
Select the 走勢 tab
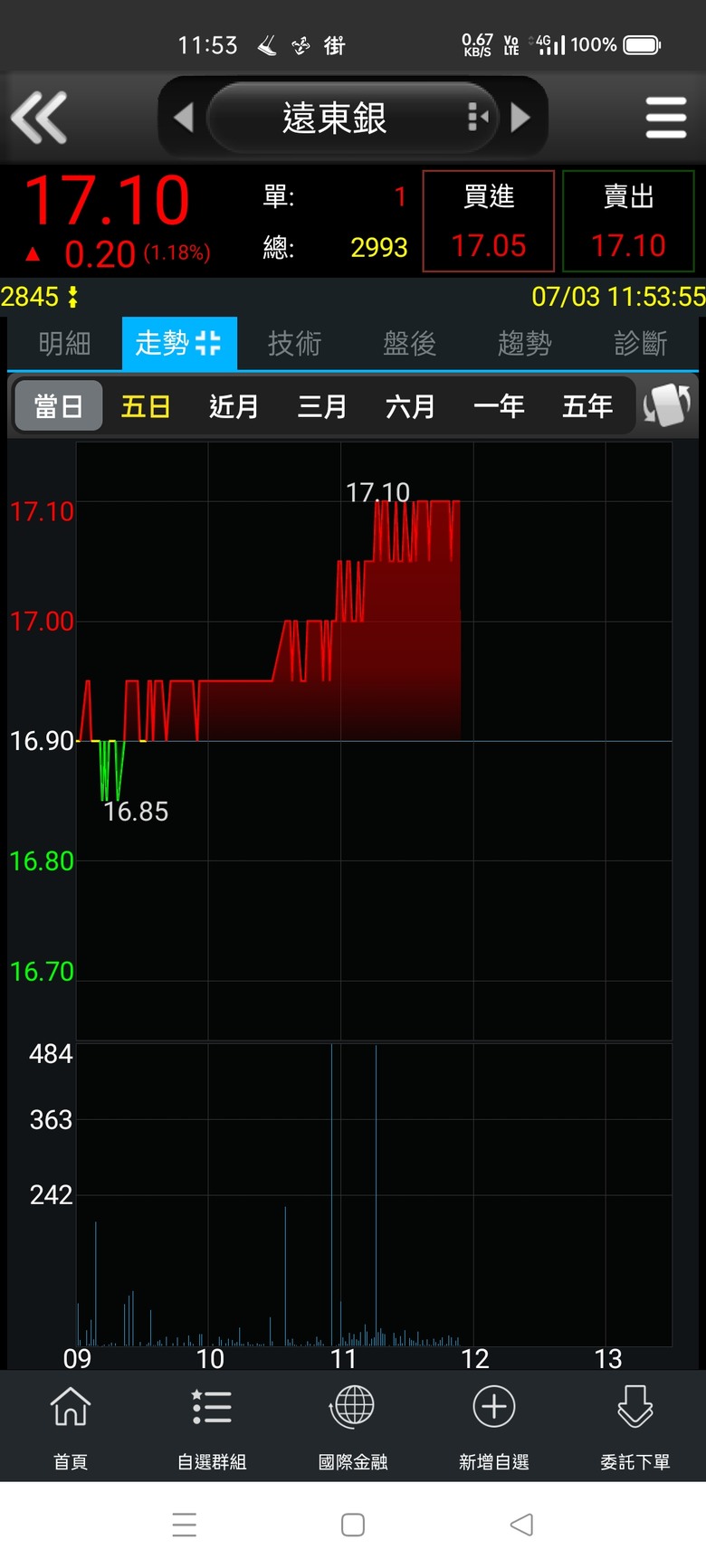coord(179,344)
